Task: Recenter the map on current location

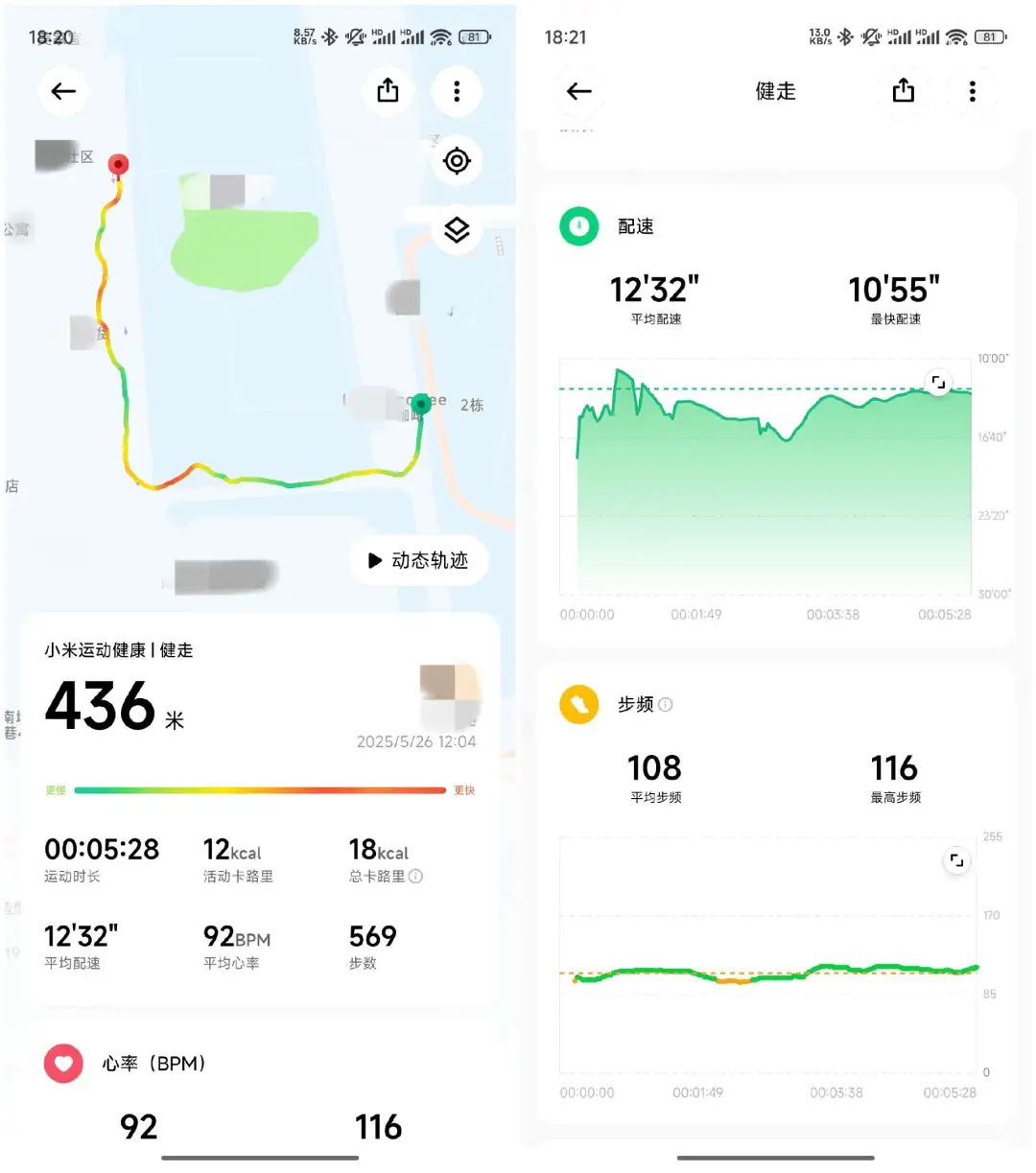Action: tap(457, 161)
